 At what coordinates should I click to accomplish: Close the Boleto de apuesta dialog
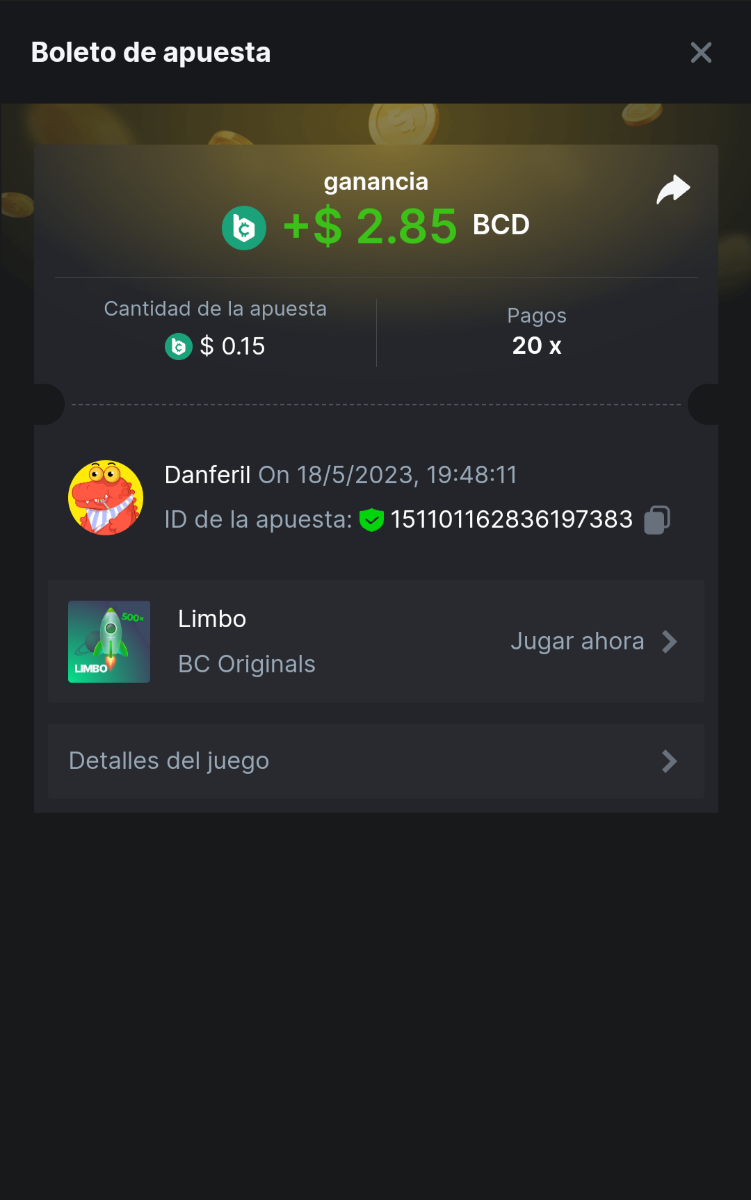point(701,53)
